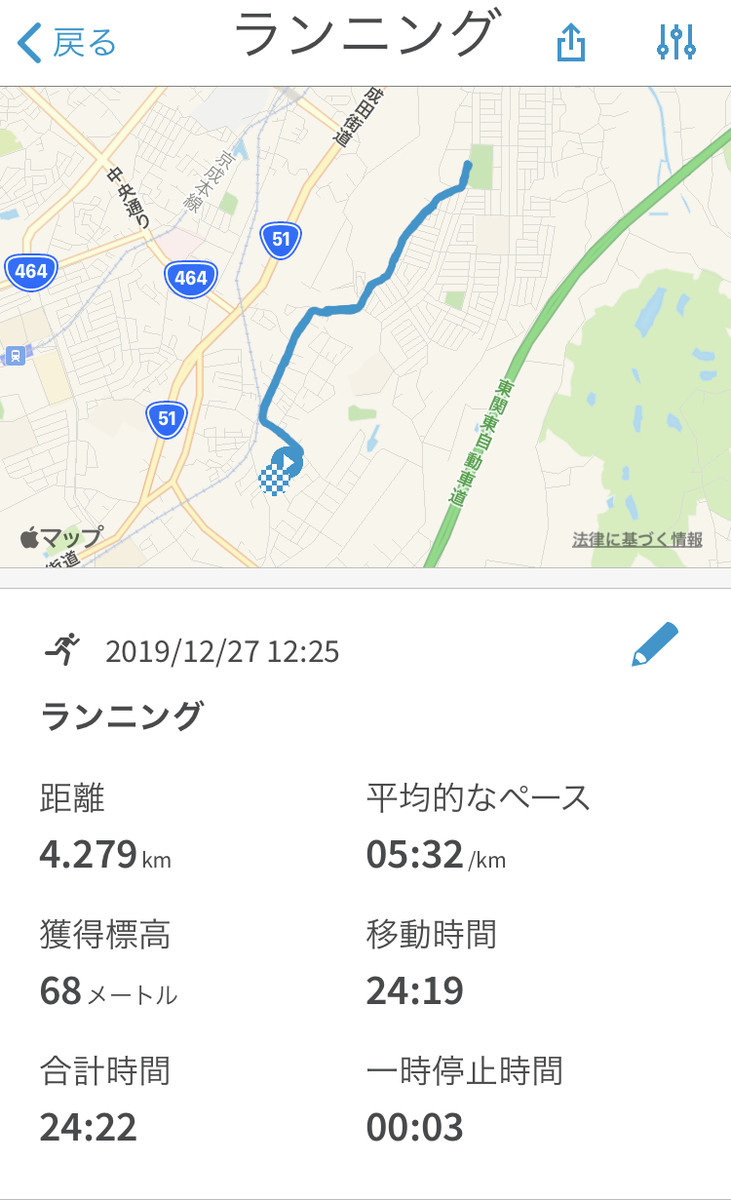Screen dimensions: 731x1200
Task: Edit the running record with the pencil
Action: click(x=655, y=645)
